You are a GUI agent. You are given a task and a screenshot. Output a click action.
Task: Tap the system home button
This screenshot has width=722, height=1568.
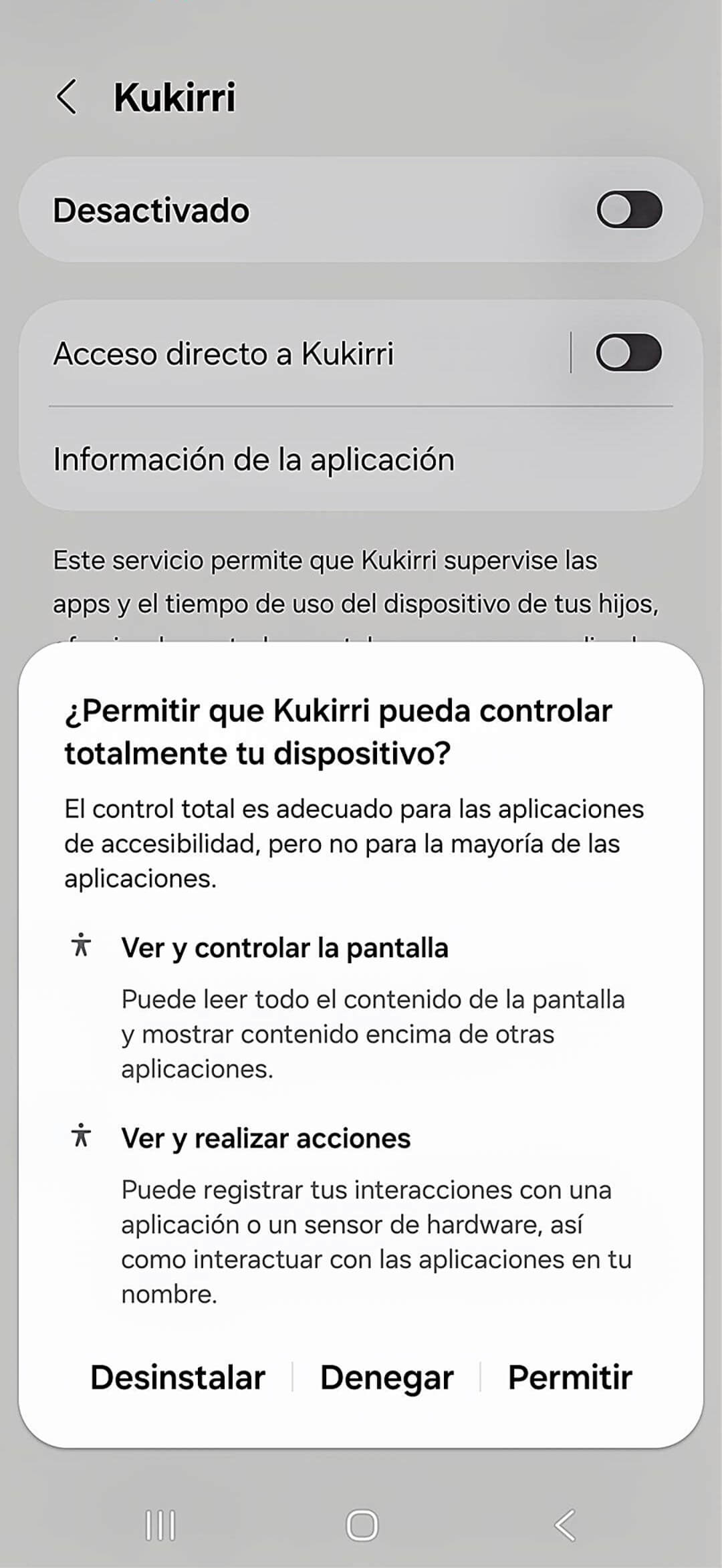pos(362,1526)
